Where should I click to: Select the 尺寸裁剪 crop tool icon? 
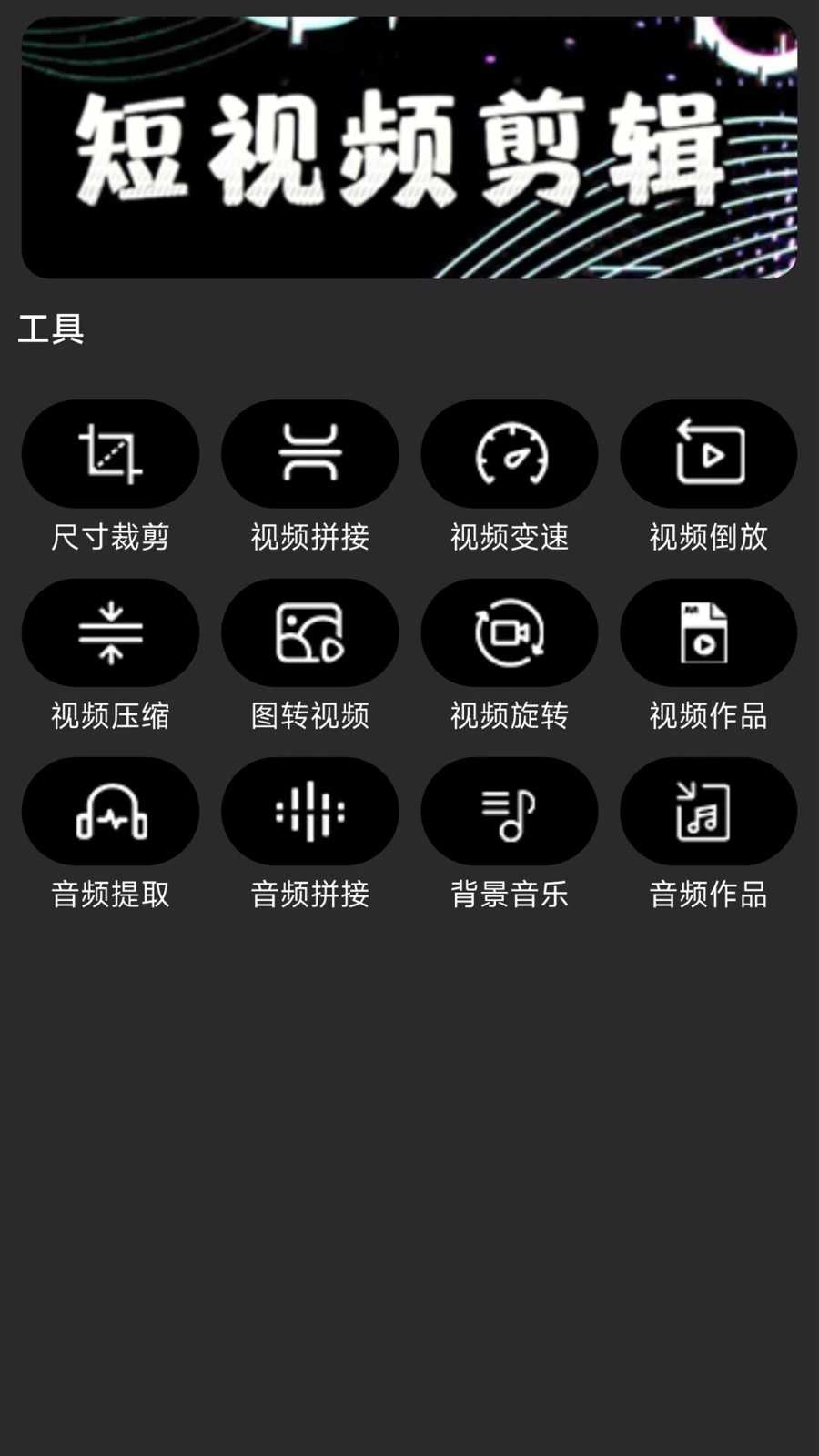coord(110,454)
